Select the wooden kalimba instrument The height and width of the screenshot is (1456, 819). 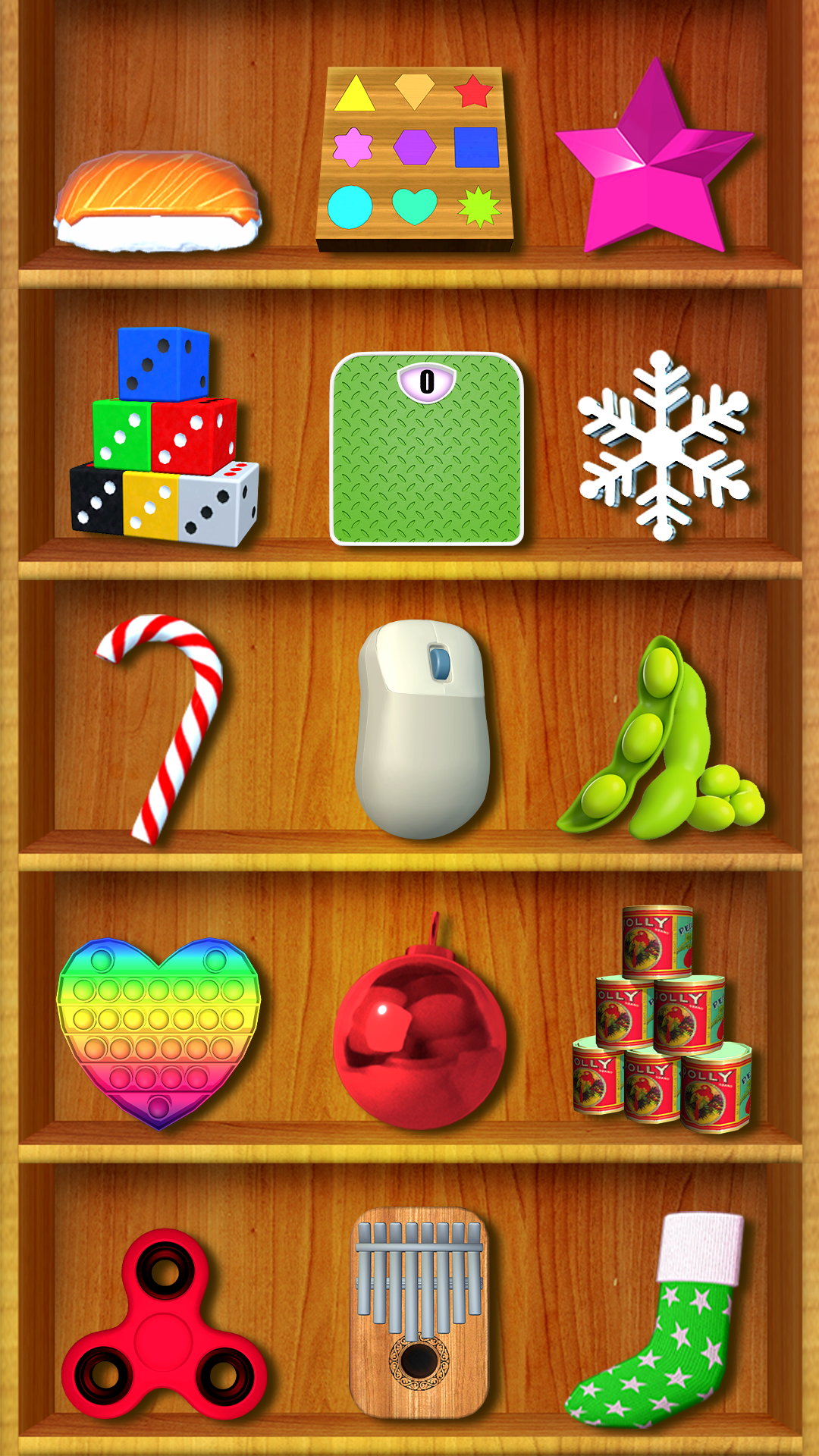point(419,1316)
